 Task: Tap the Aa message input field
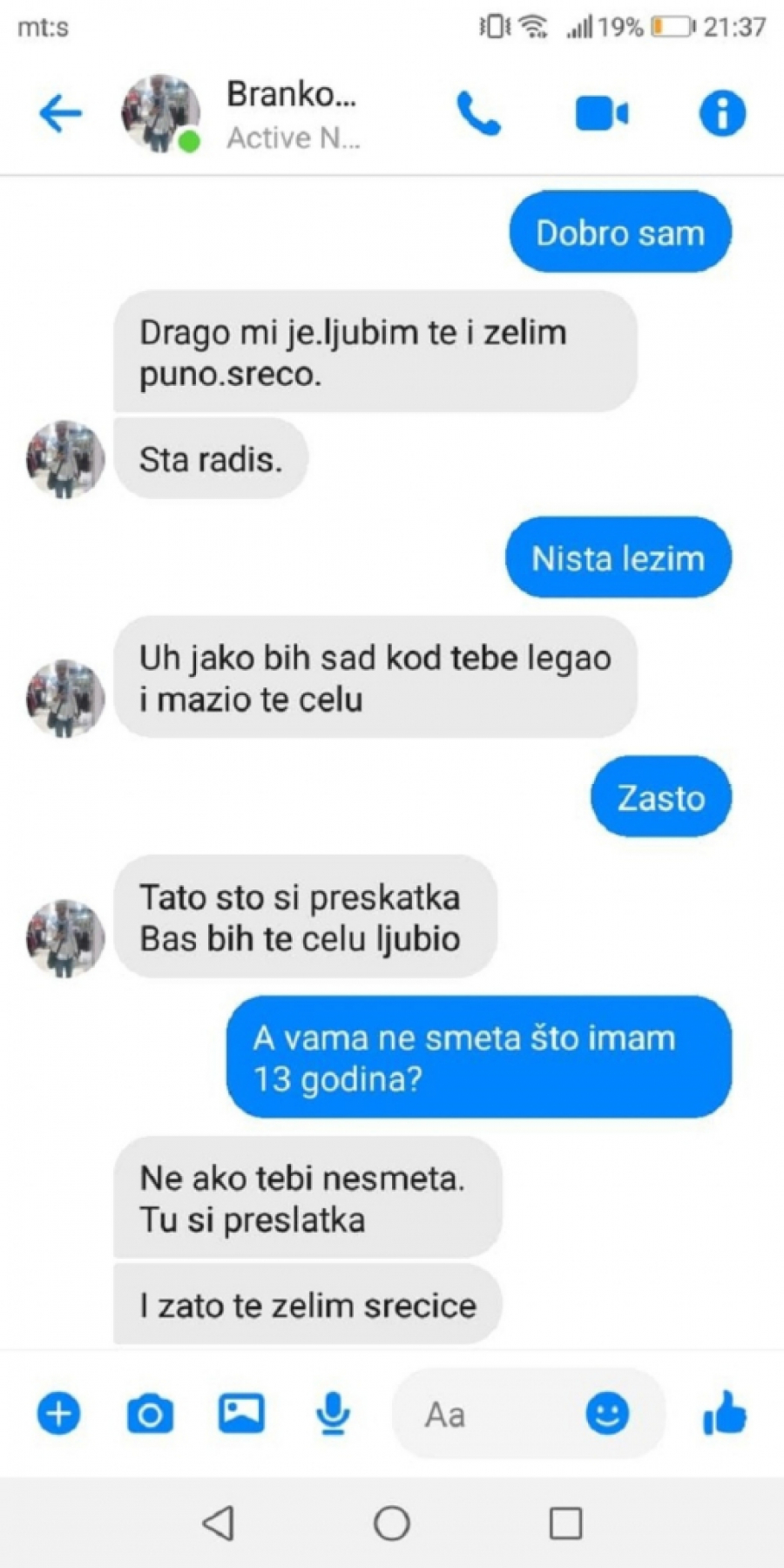click(488, 1414)
